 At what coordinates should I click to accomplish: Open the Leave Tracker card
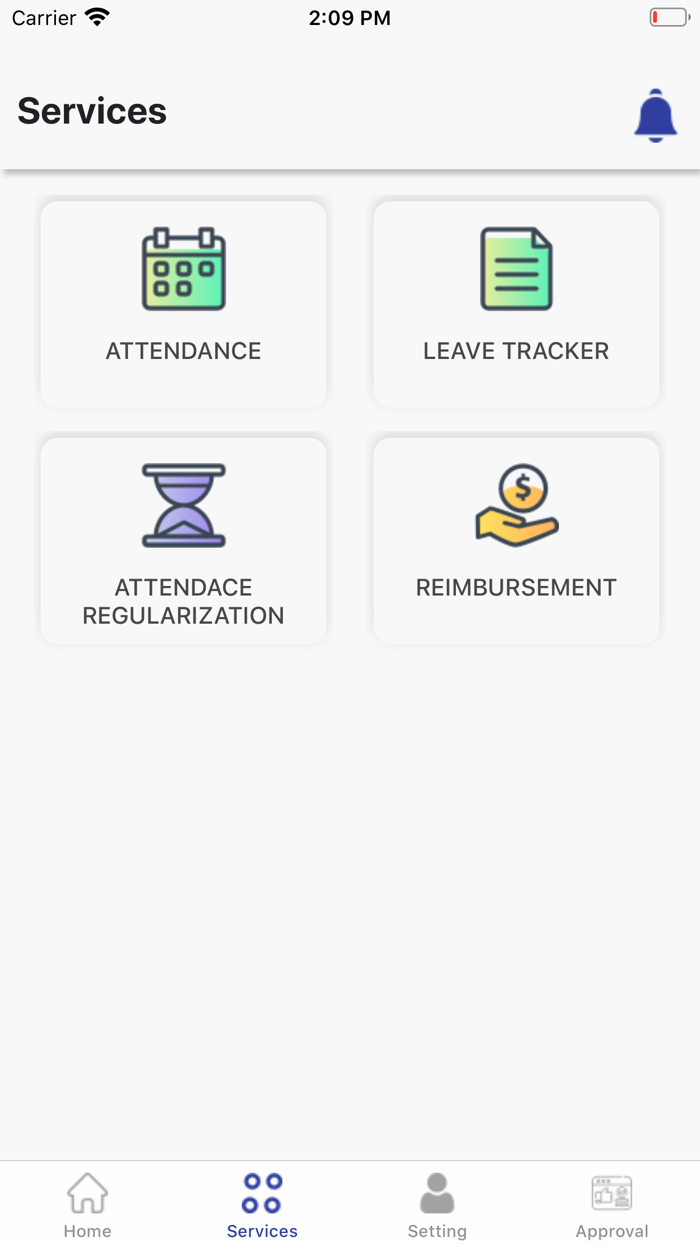[x=516, y=304]
